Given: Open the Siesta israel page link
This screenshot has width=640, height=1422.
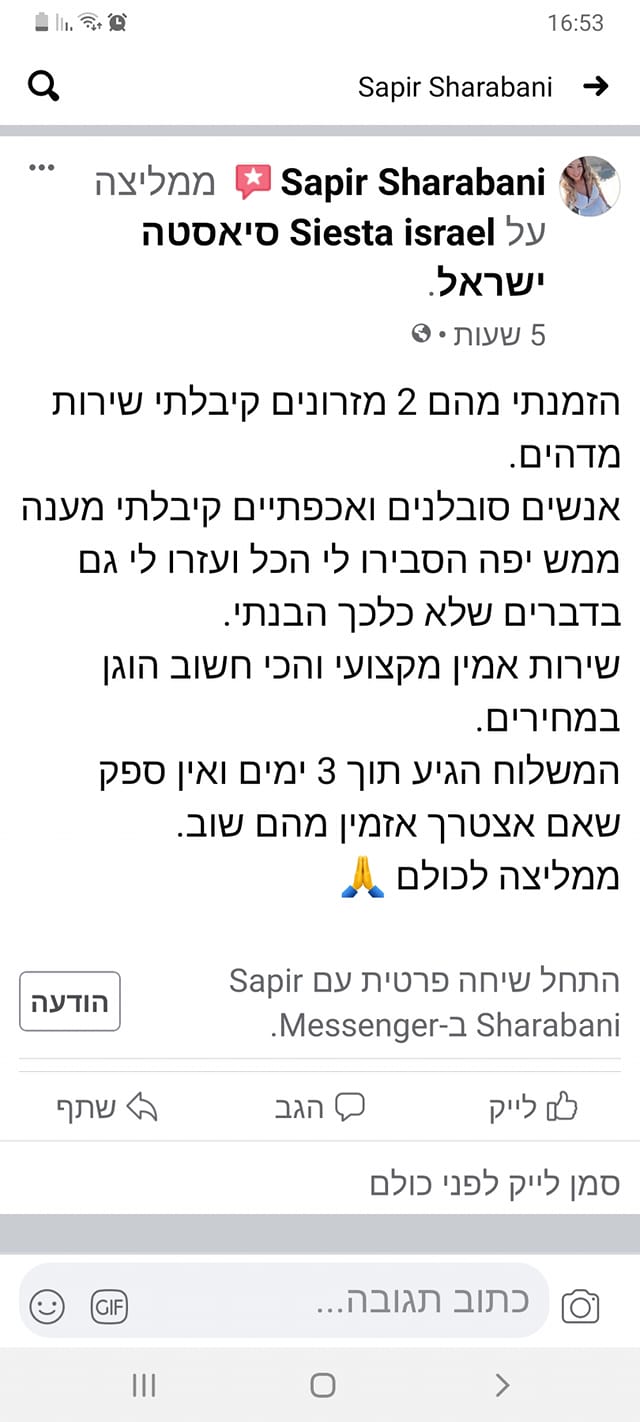Looking at the screenshot, I should click(394, 234).
